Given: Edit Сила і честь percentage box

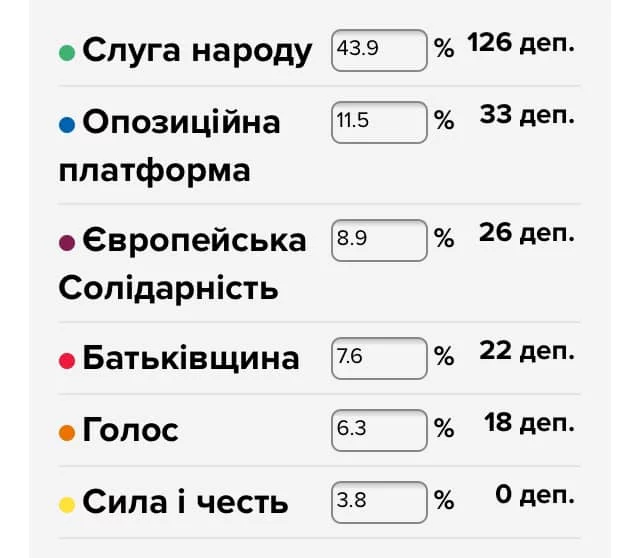Looking at the screenshot, I should coord(379,502).
